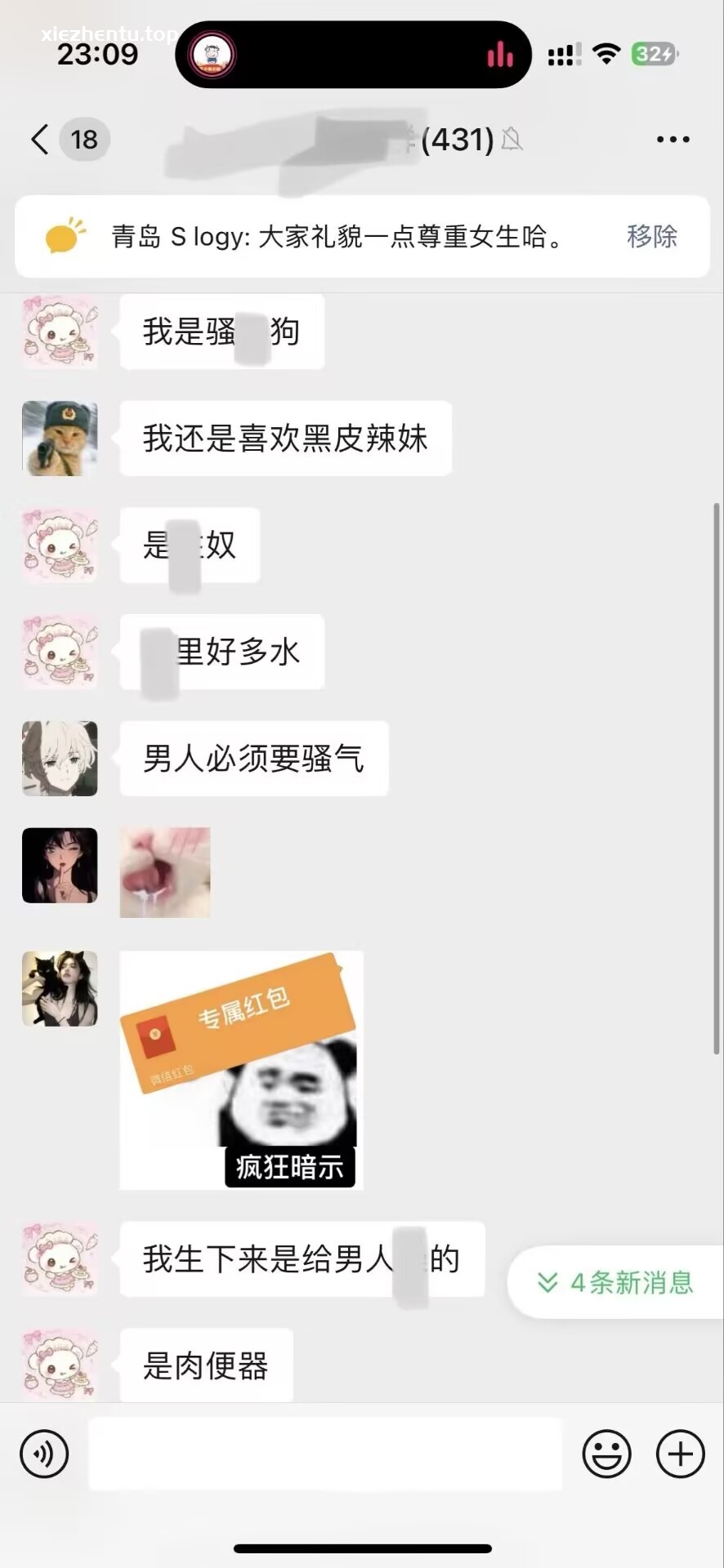Viewport: 724px width, 1568px height.
Task: Open the cat-with-gun avatar profile
Action: coord(60,439)
